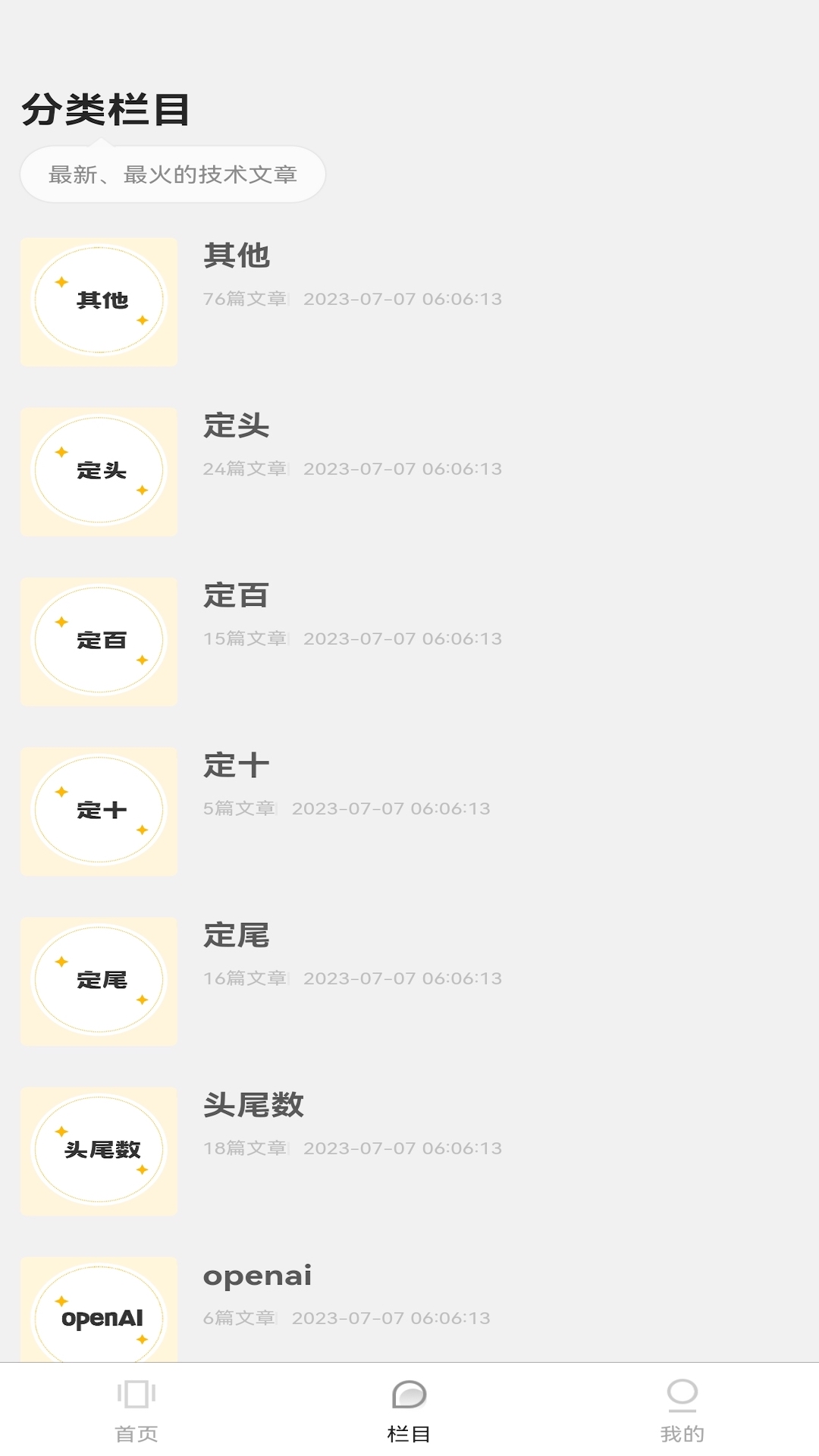
Task: Tap the 定十 circular icon
Action: [x=99, y=810]
